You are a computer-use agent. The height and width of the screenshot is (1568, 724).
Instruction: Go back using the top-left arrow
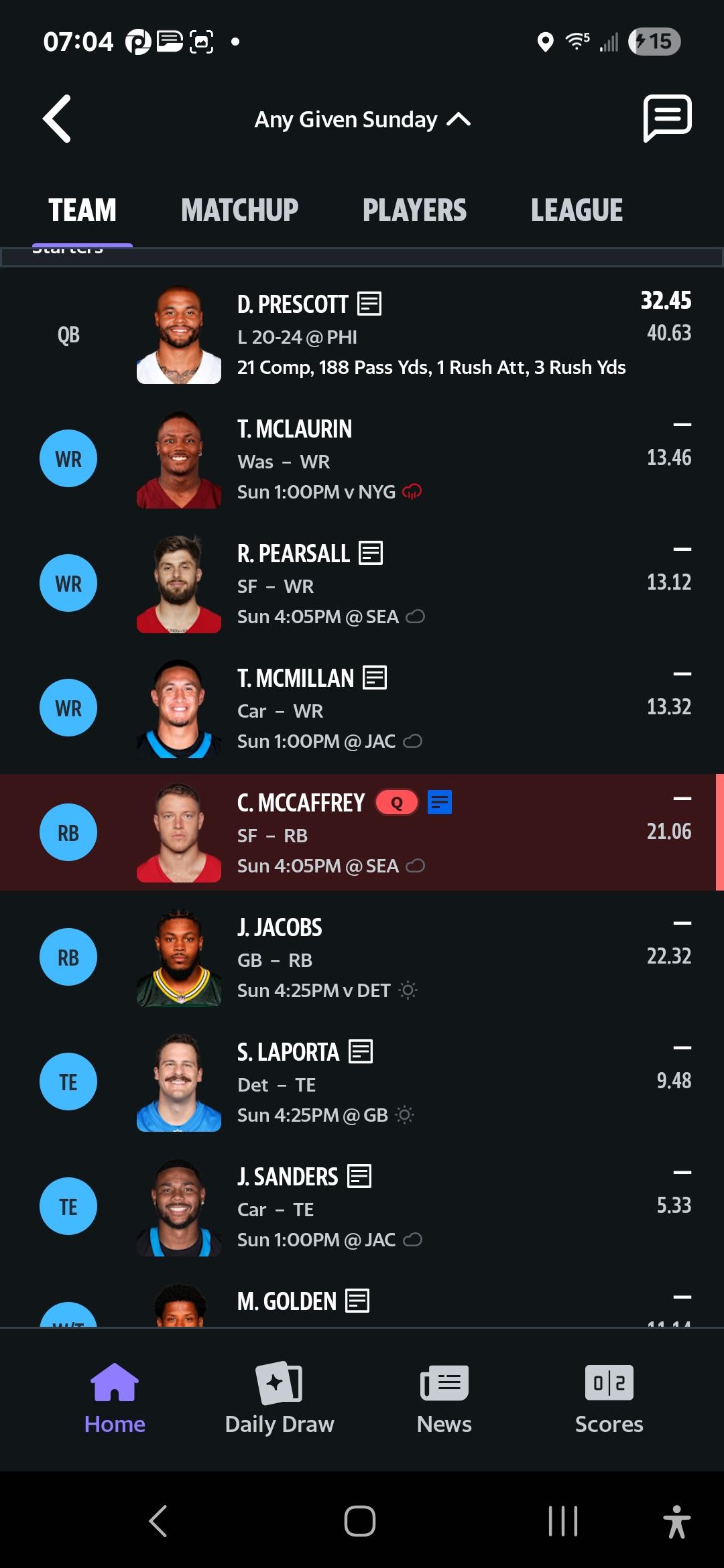[57, 119]
